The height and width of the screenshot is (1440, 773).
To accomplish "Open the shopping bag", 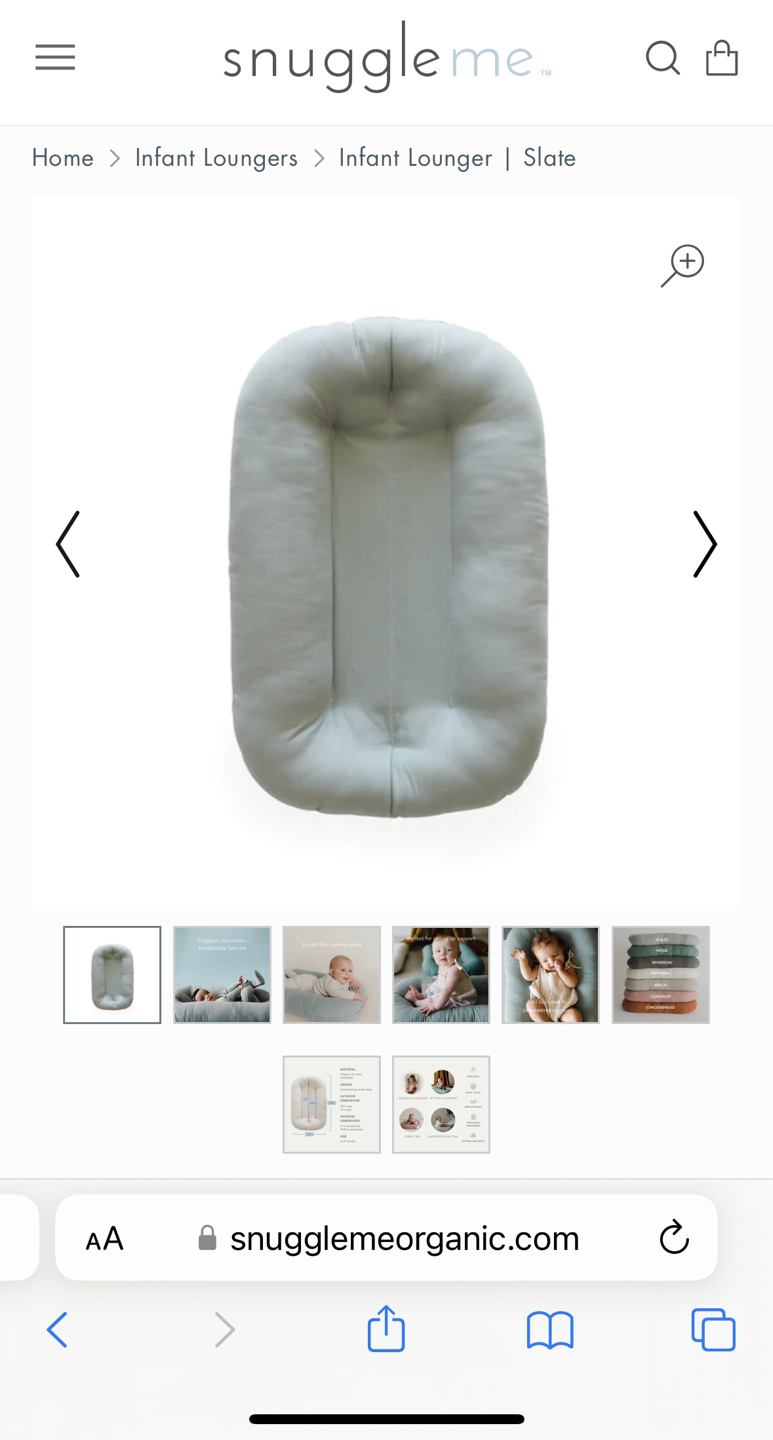I will pos(722,58).
